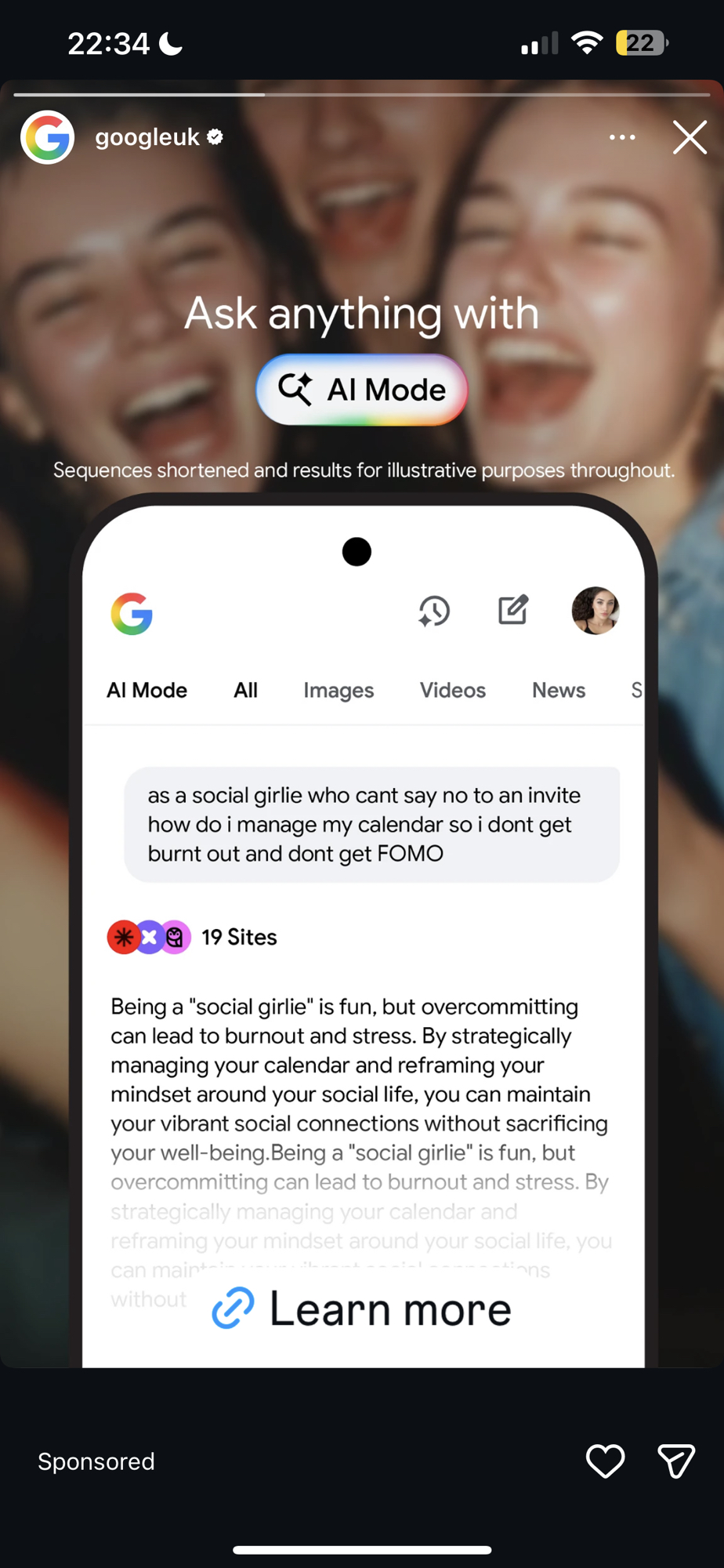Open the story options menu

[x=622, y=137]
